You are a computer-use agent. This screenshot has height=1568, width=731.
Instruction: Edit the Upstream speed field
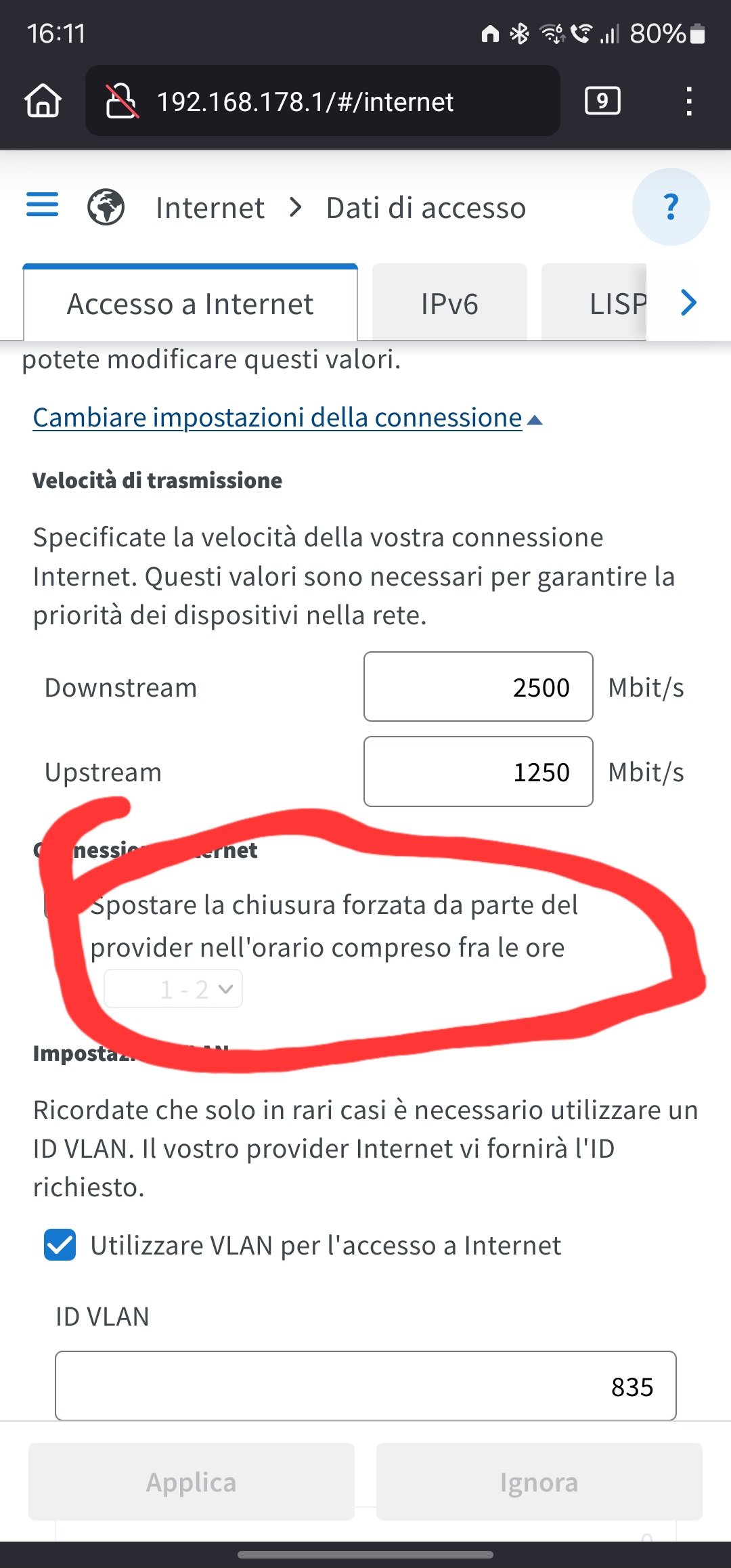pyautogui.click(x=478, y=772)
